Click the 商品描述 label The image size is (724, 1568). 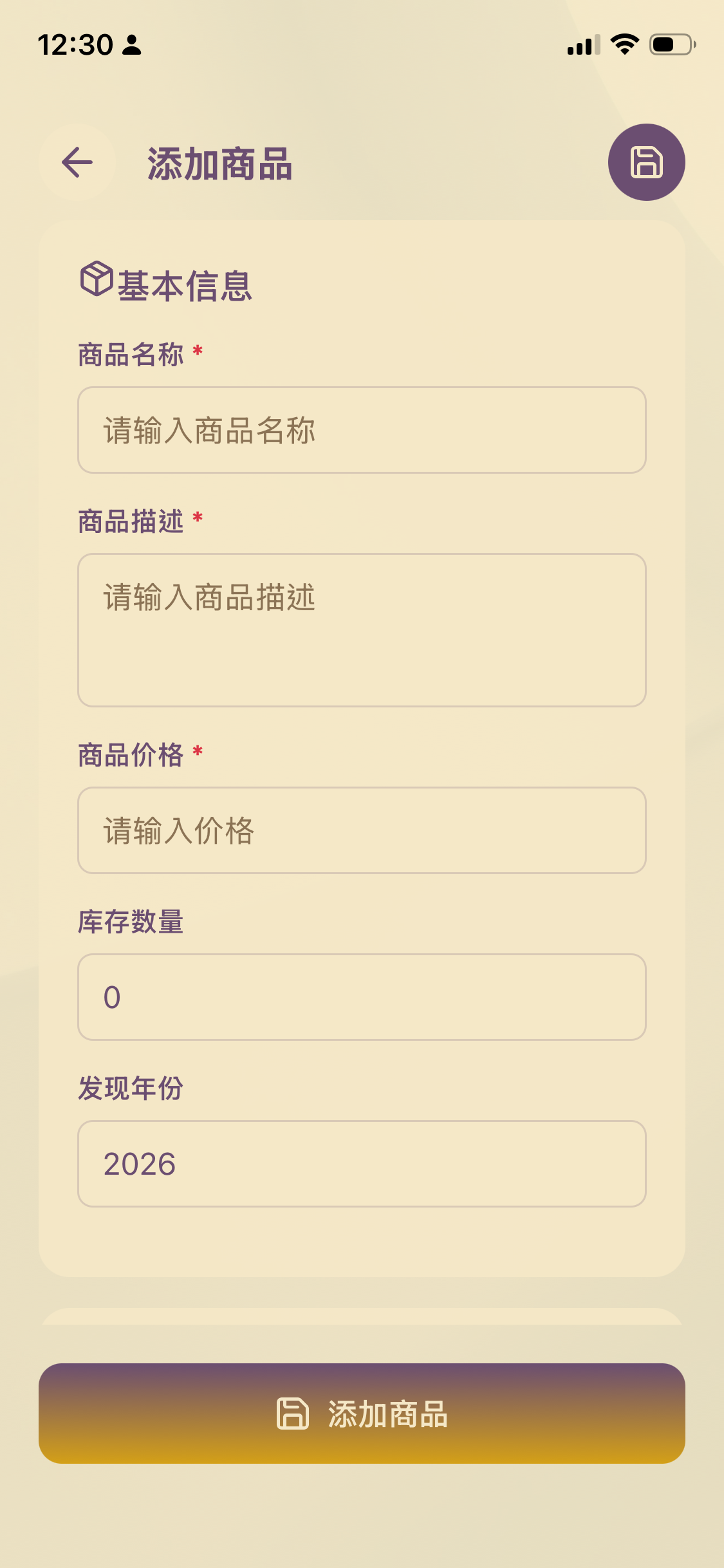click(131, 518)
